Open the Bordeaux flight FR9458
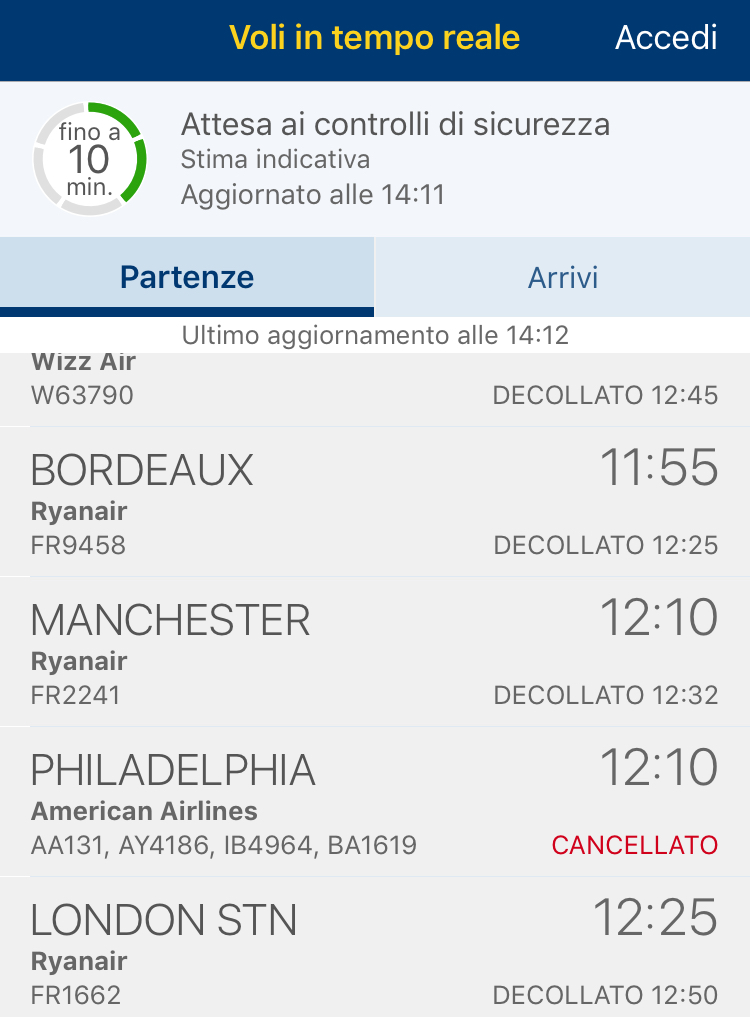 (x=375, y=503)
